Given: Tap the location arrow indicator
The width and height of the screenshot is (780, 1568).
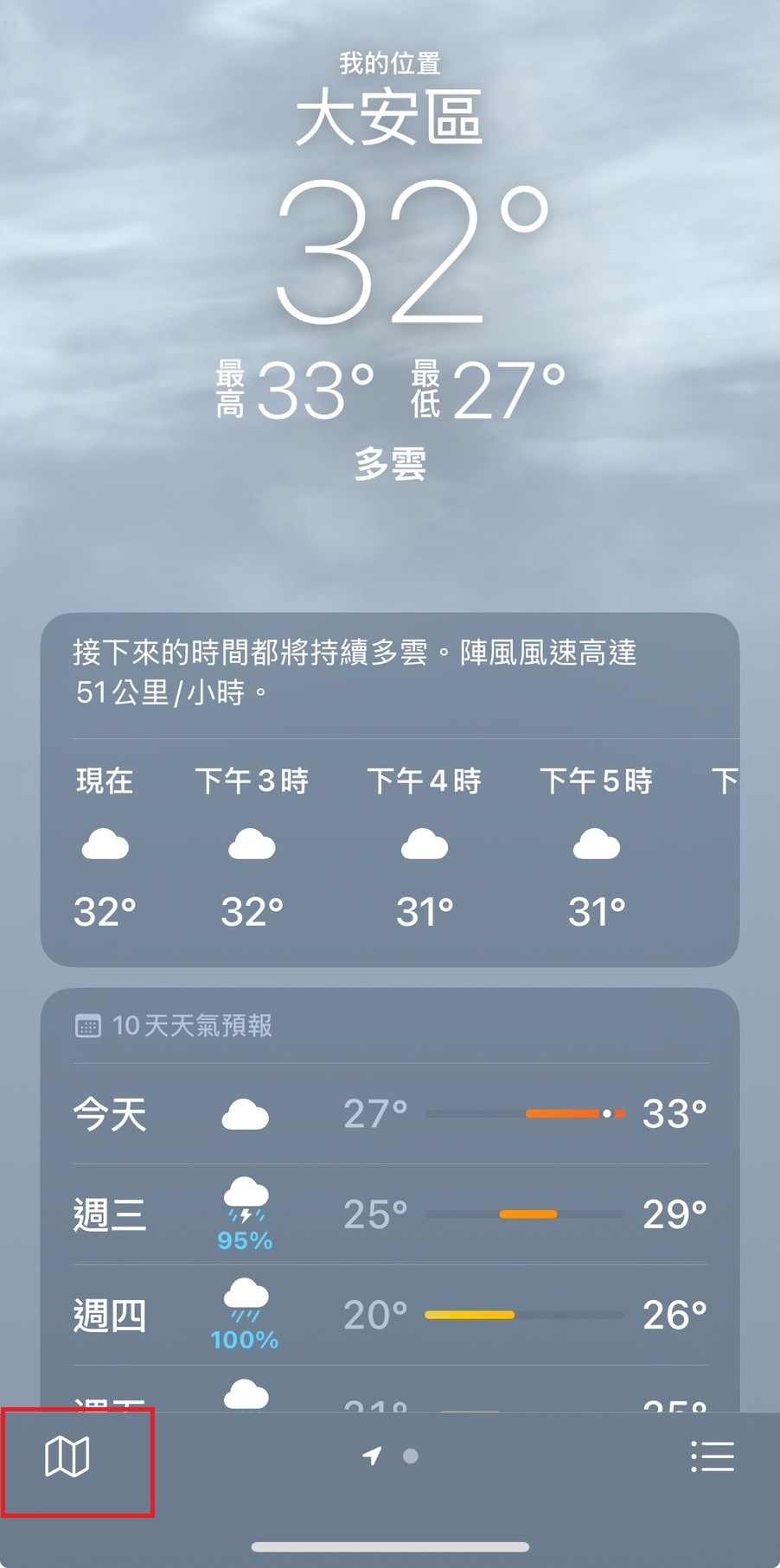Looking at the screenshot, I should [x=372, y=1456].
